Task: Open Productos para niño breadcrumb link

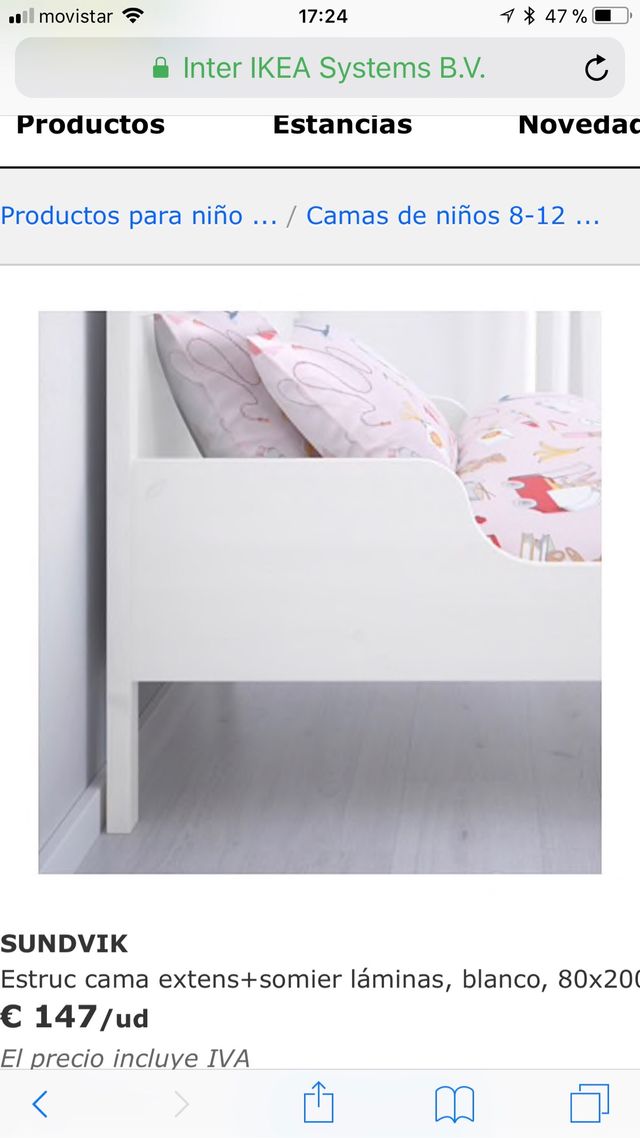Action: (138, 215)
